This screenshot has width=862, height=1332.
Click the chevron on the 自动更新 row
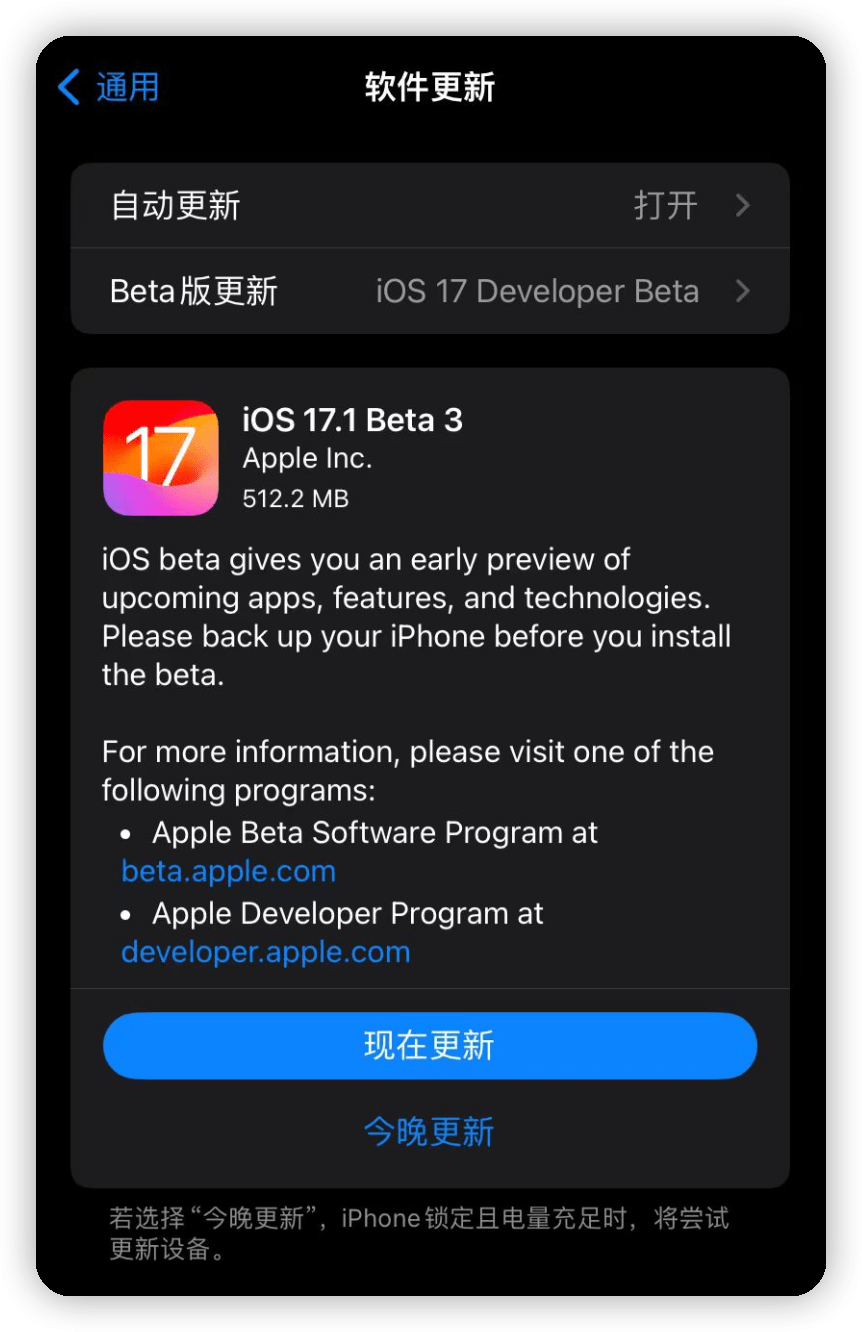pyautogui.click(x=742, y=205)
